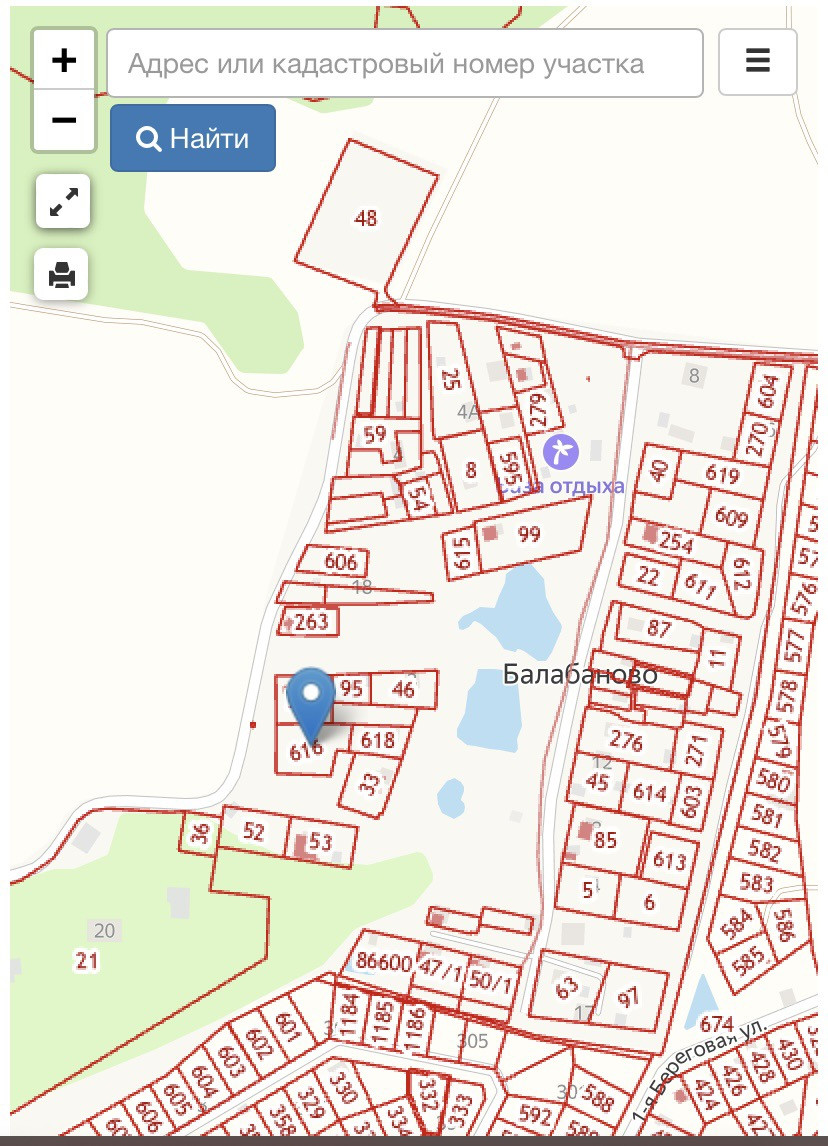Print the current map view

click(62, 274)
